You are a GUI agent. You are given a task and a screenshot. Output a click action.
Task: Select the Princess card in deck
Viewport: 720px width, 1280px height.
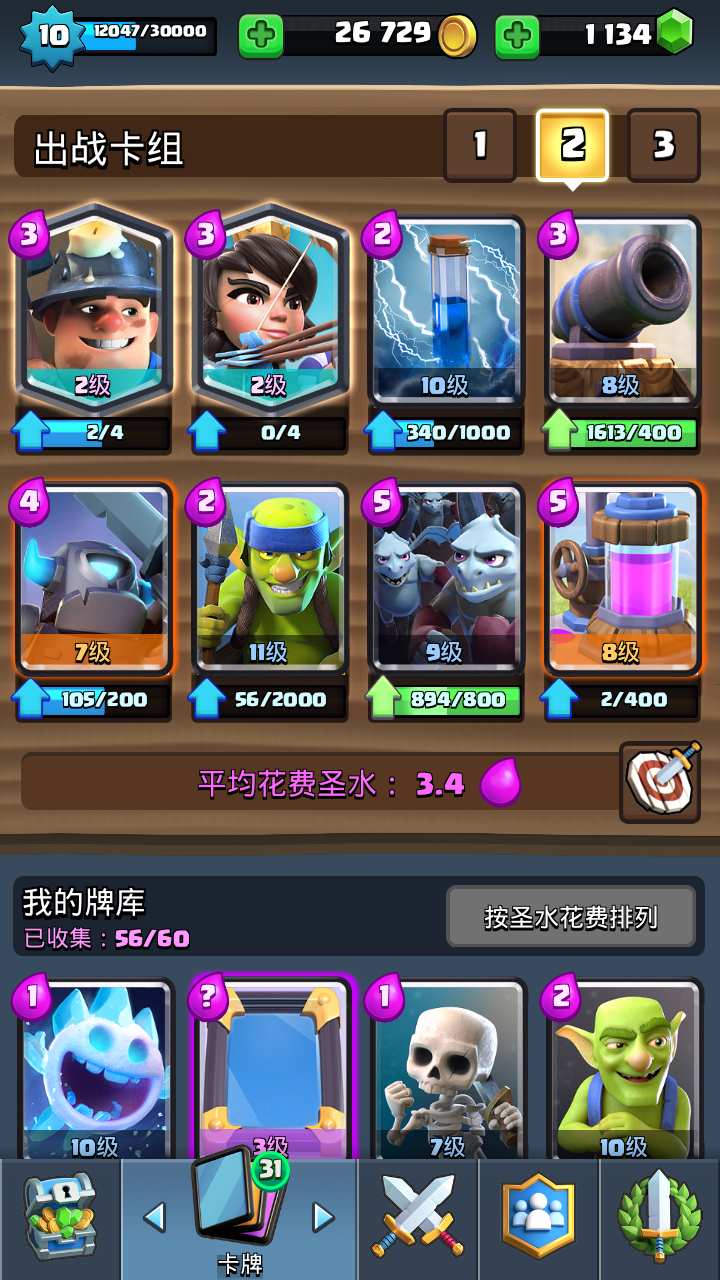click(x=270, y=310)
